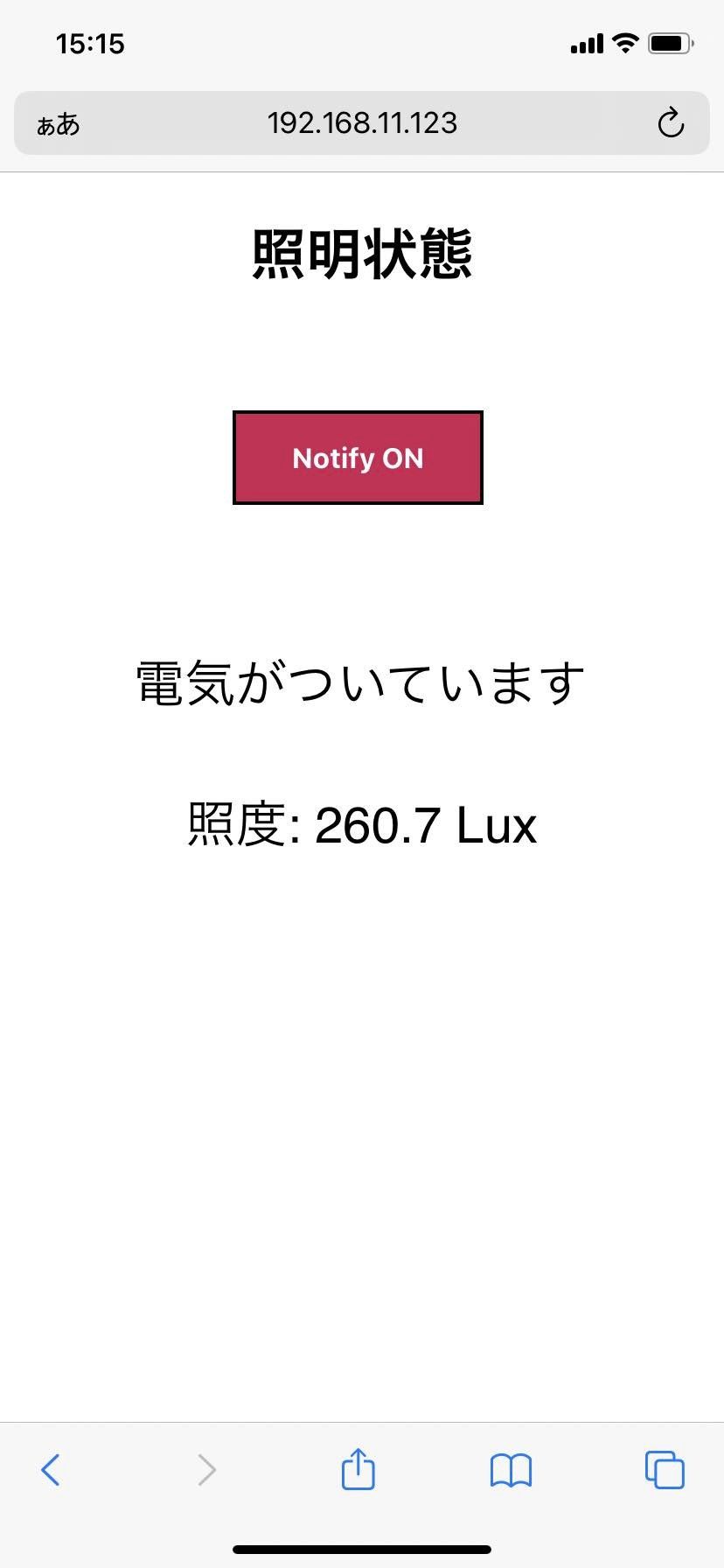Open the ぁあ reader options menu

[58, 124]
